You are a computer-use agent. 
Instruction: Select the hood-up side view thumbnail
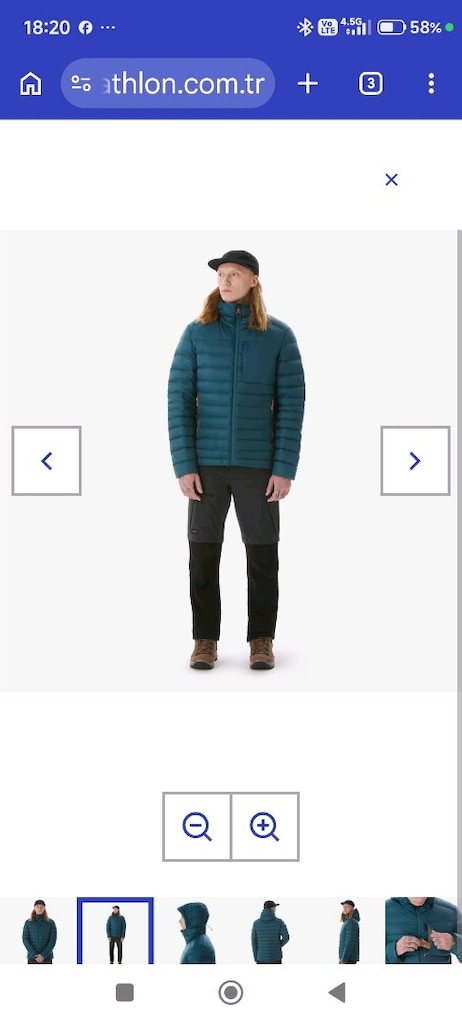tap(193, 931)
